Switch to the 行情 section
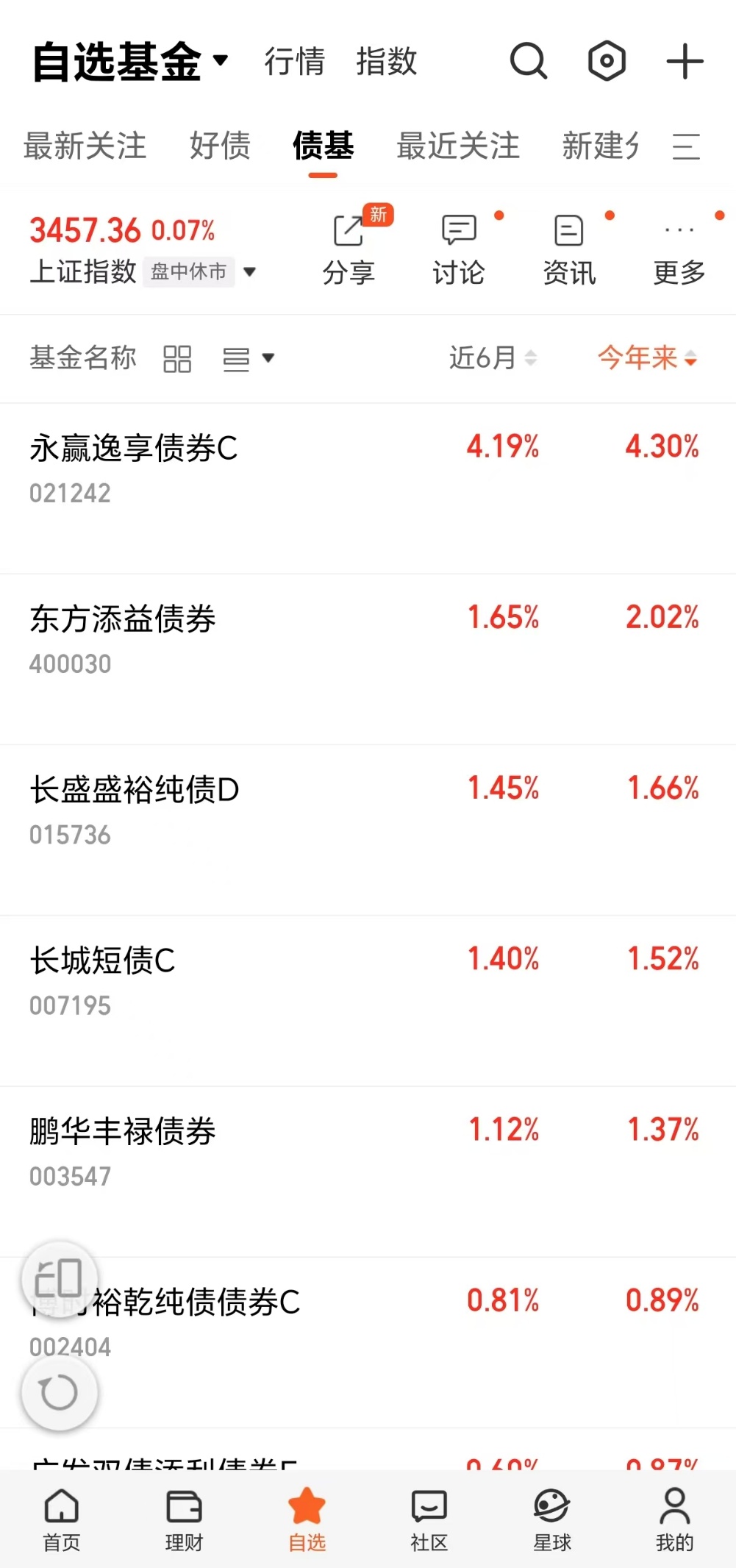Viewport: 736px width, 1568px height. pos(295,61)
